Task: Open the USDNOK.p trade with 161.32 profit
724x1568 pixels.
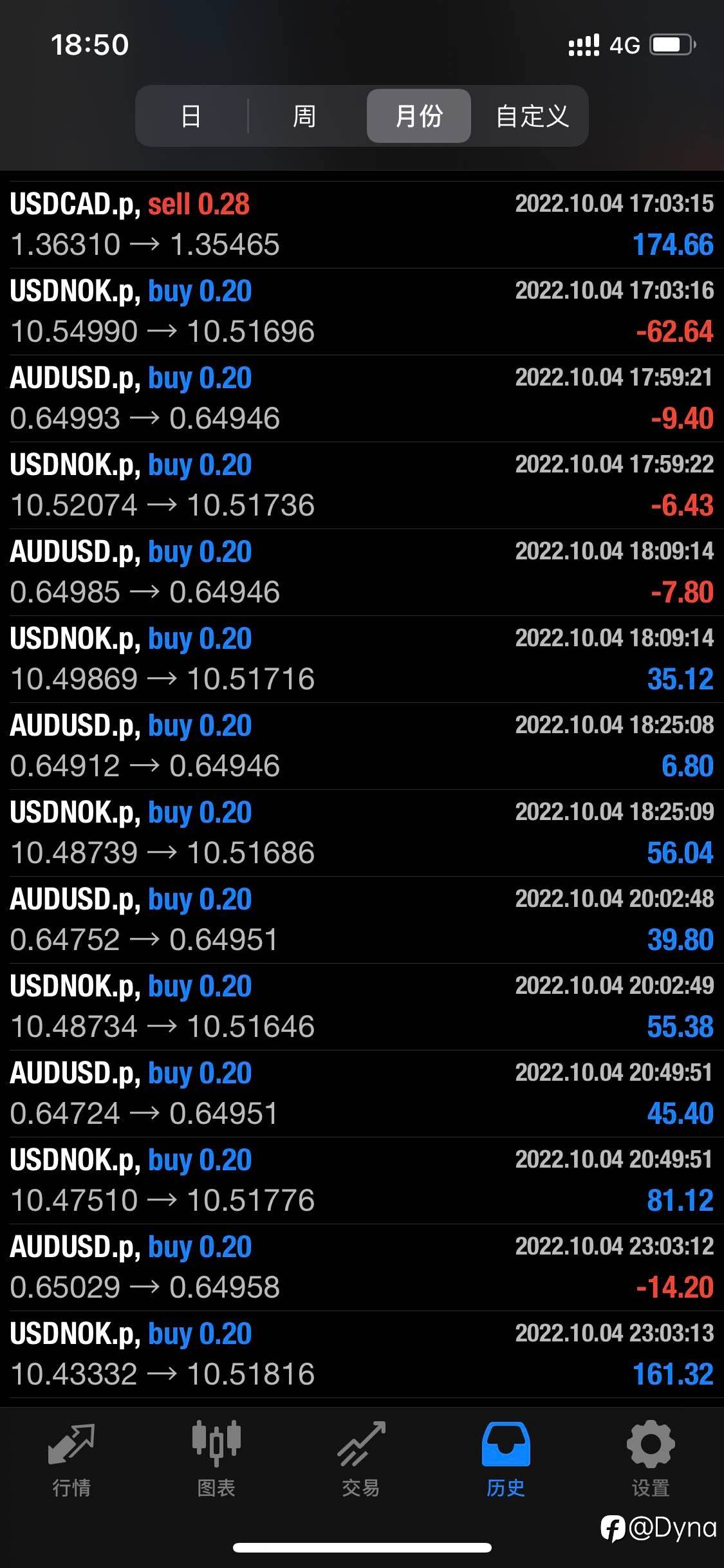Action: 362,1354
